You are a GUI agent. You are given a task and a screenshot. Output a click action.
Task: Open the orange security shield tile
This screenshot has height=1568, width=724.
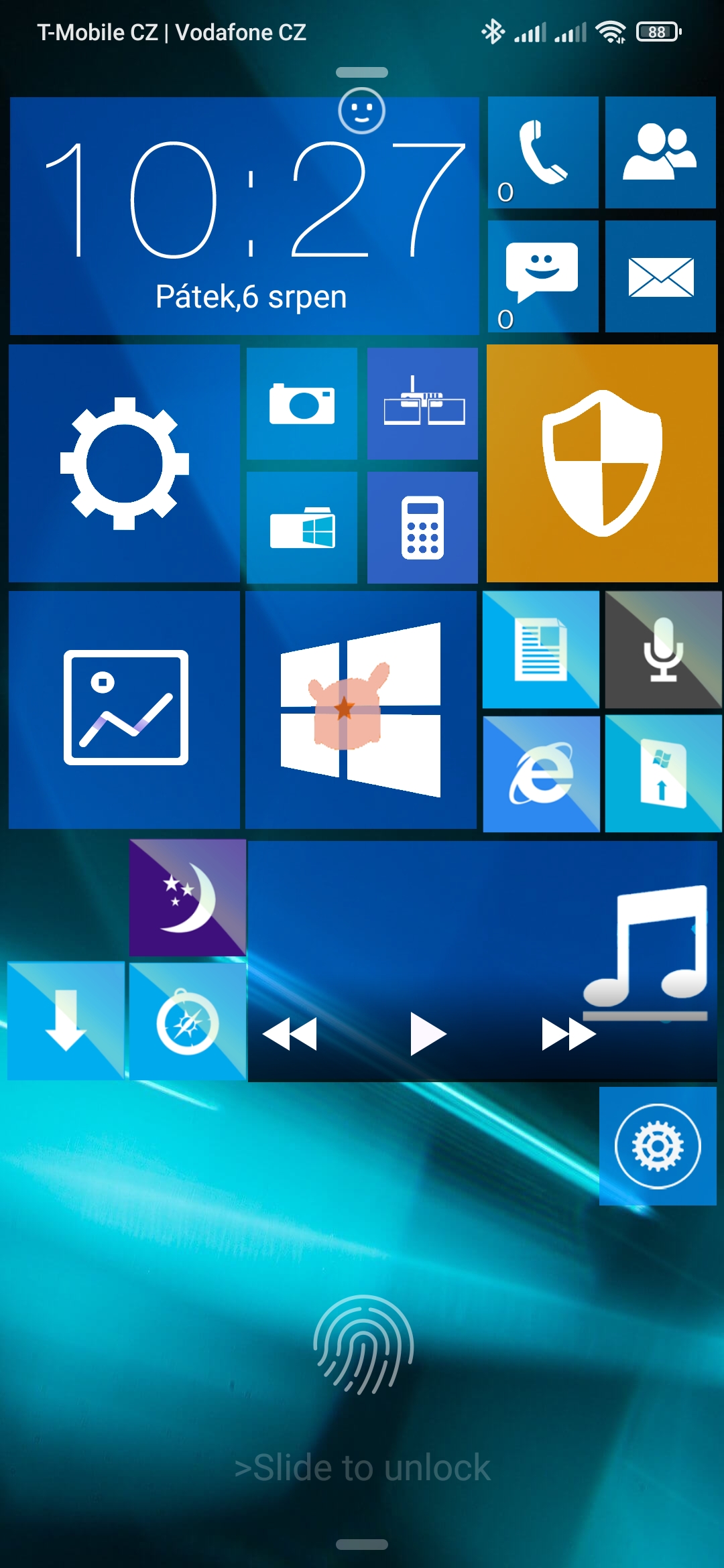(x=602, y=463)
